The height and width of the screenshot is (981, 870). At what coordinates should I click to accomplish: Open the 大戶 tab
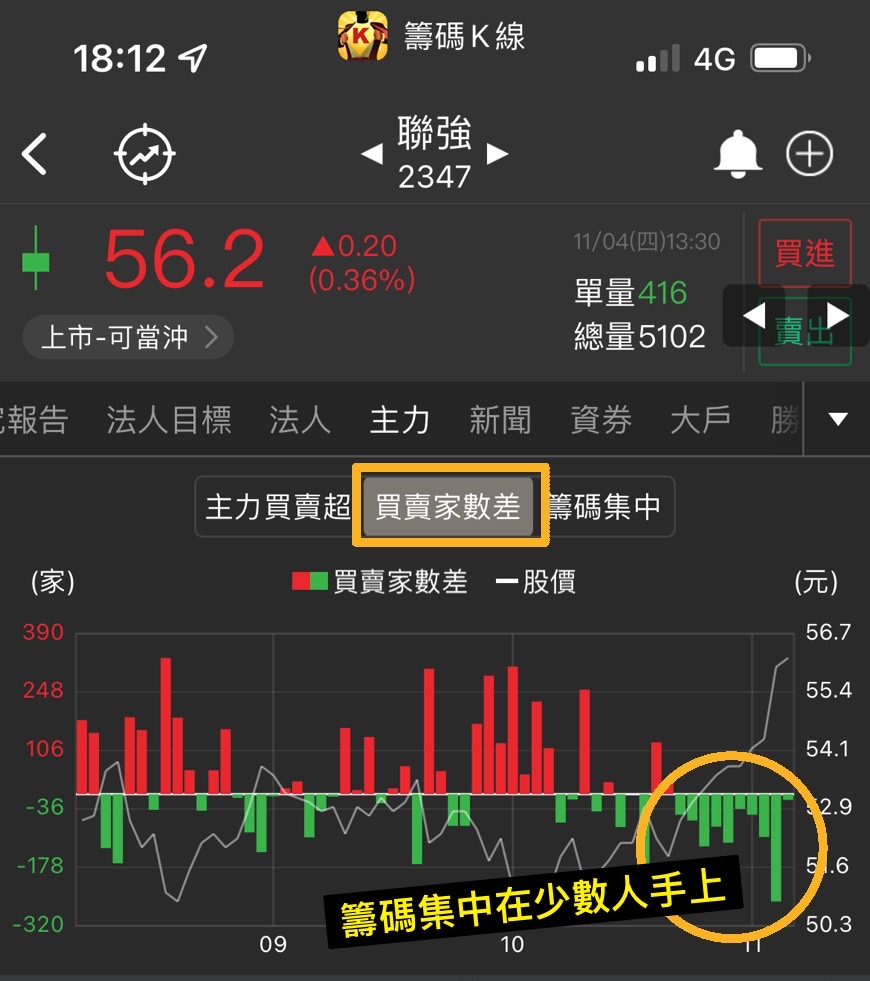701,420
